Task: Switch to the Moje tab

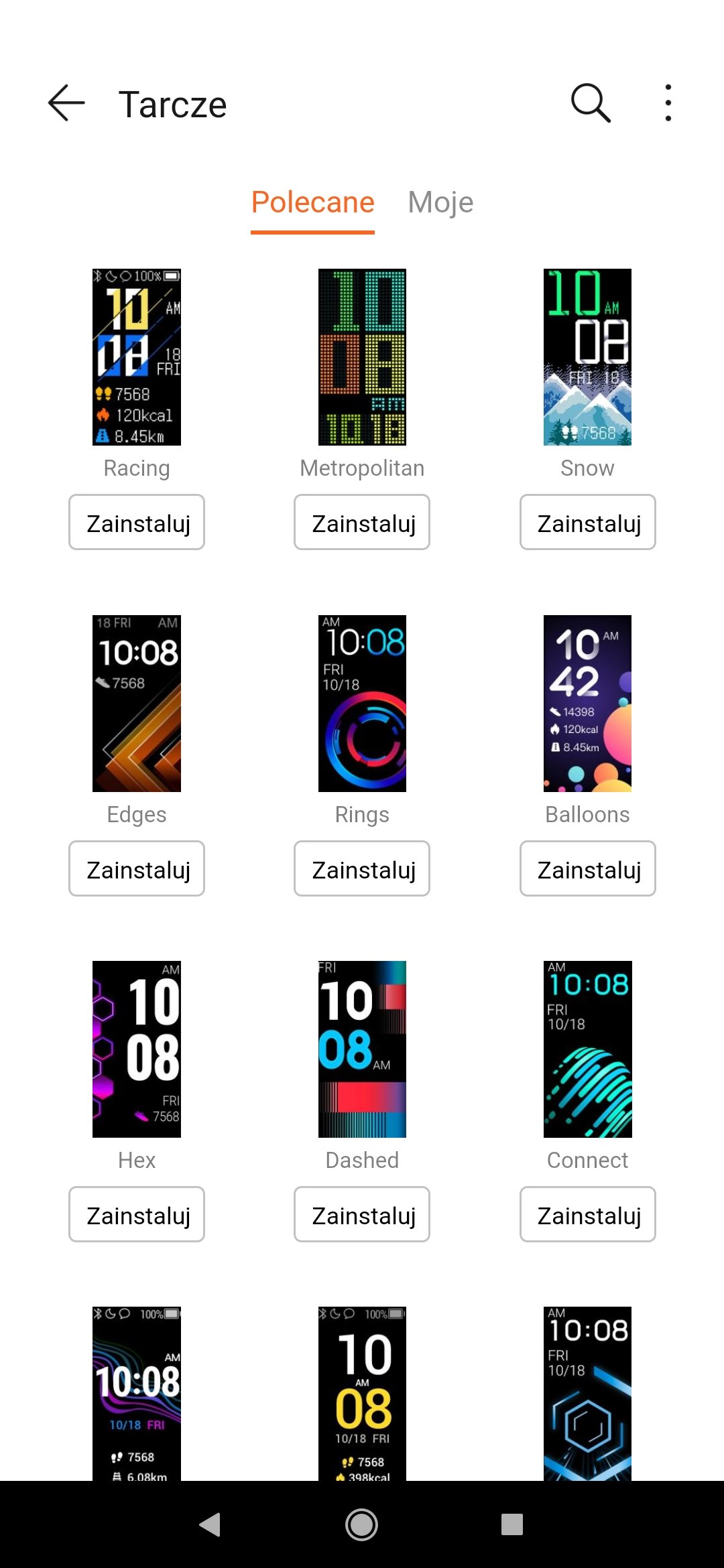Action: click(440, 202)
